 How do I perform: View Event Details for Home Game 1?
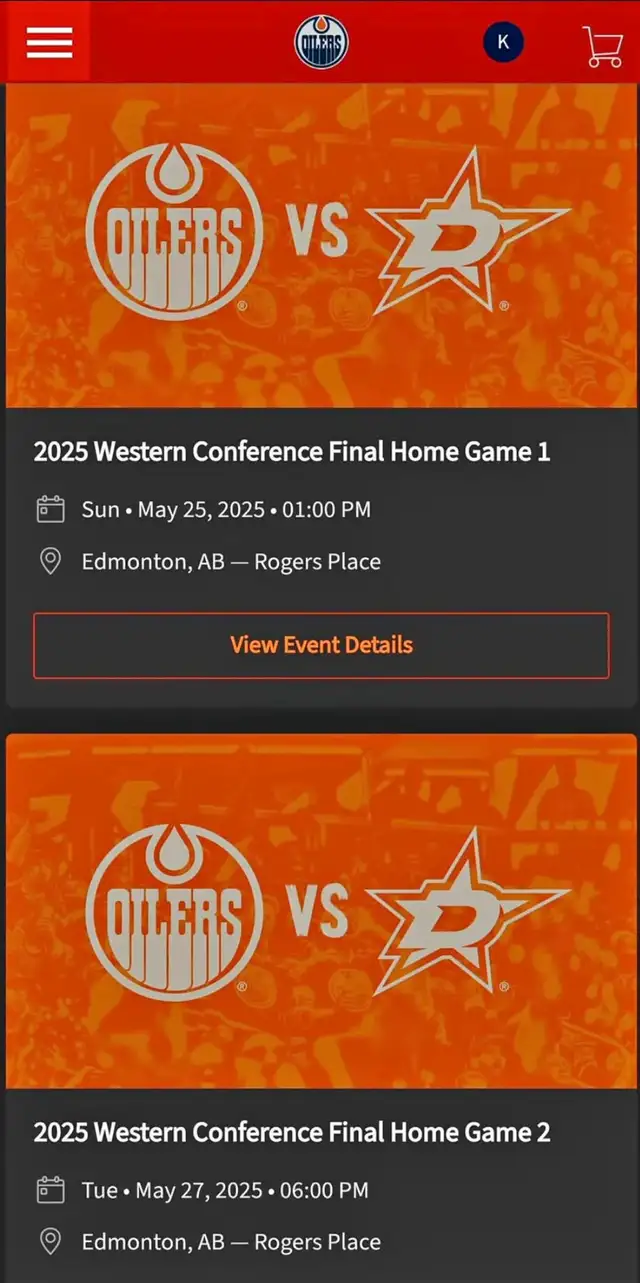pos(321,645)
